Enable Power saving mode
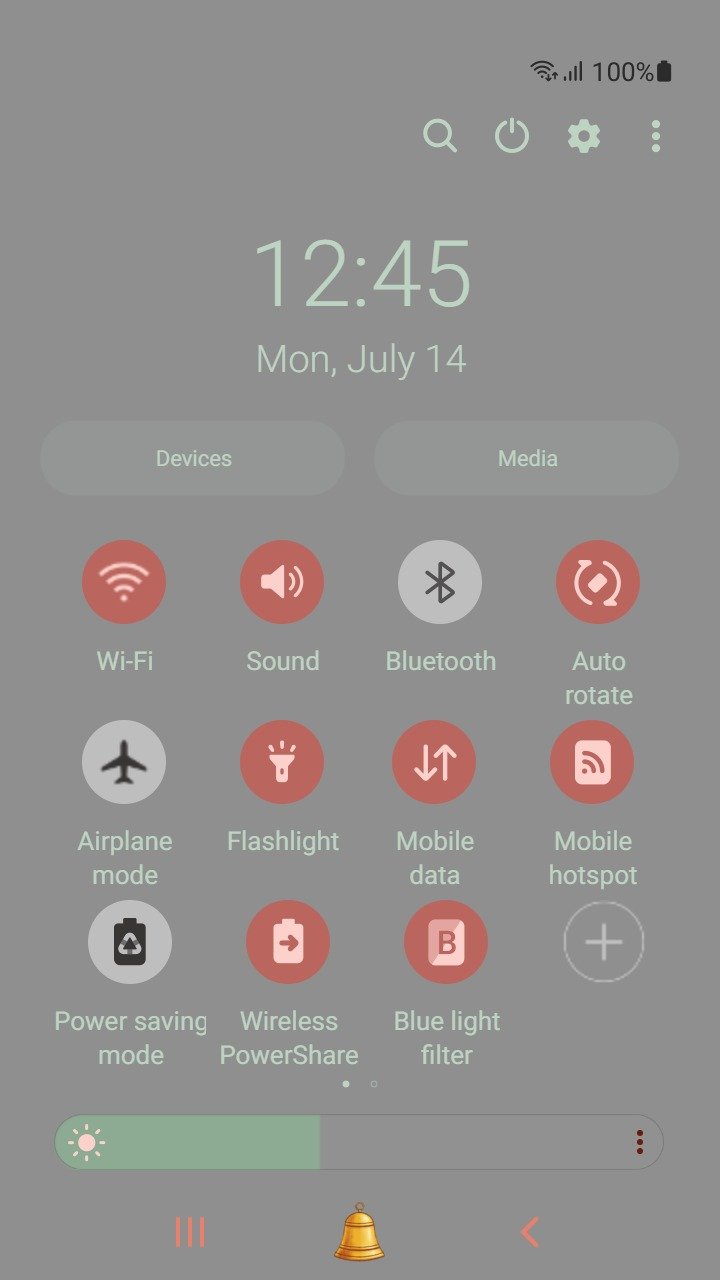 pos(130,942)
